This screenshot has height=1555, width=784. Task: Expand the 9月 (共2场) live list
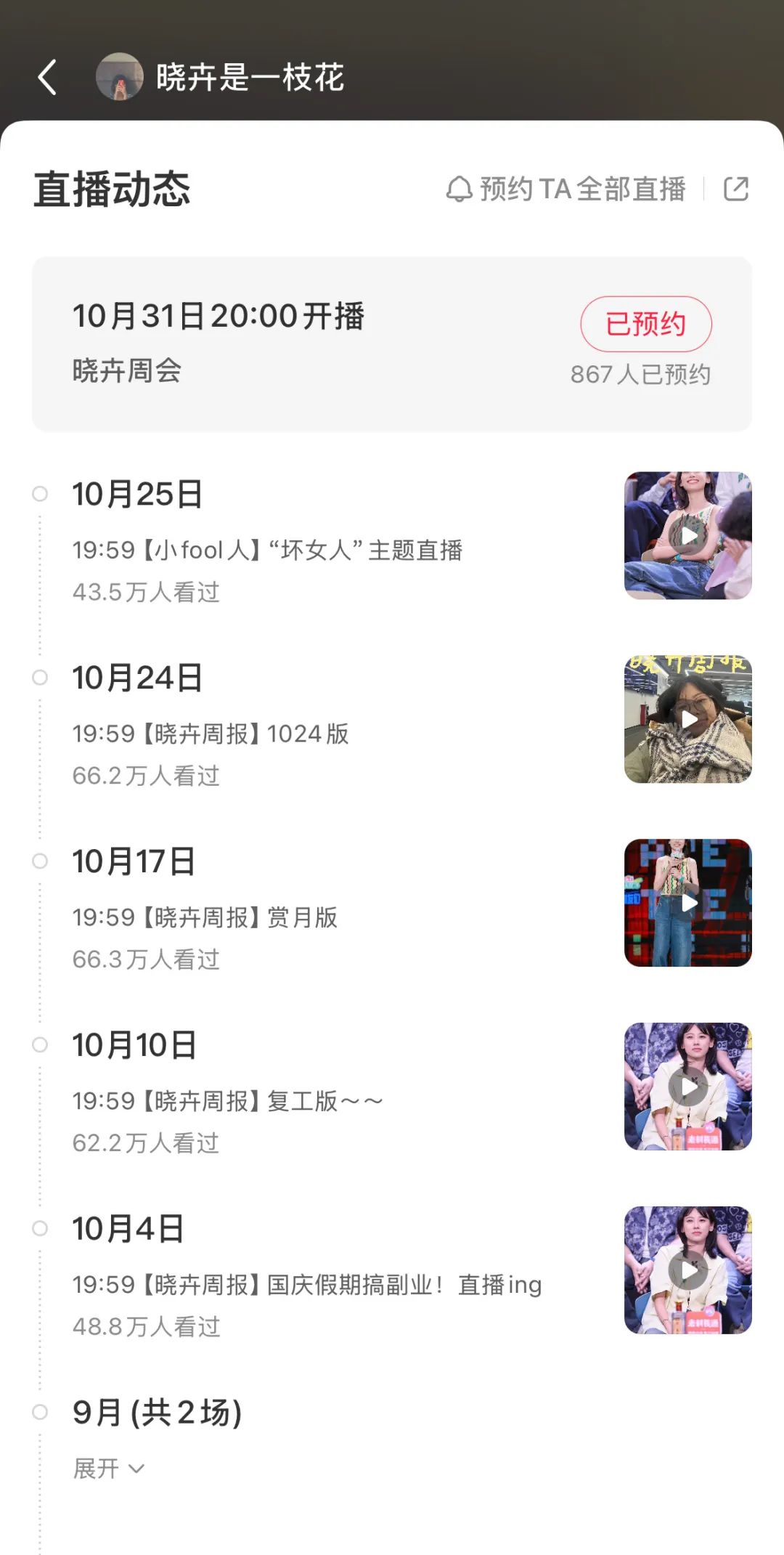coord(109,1469)
